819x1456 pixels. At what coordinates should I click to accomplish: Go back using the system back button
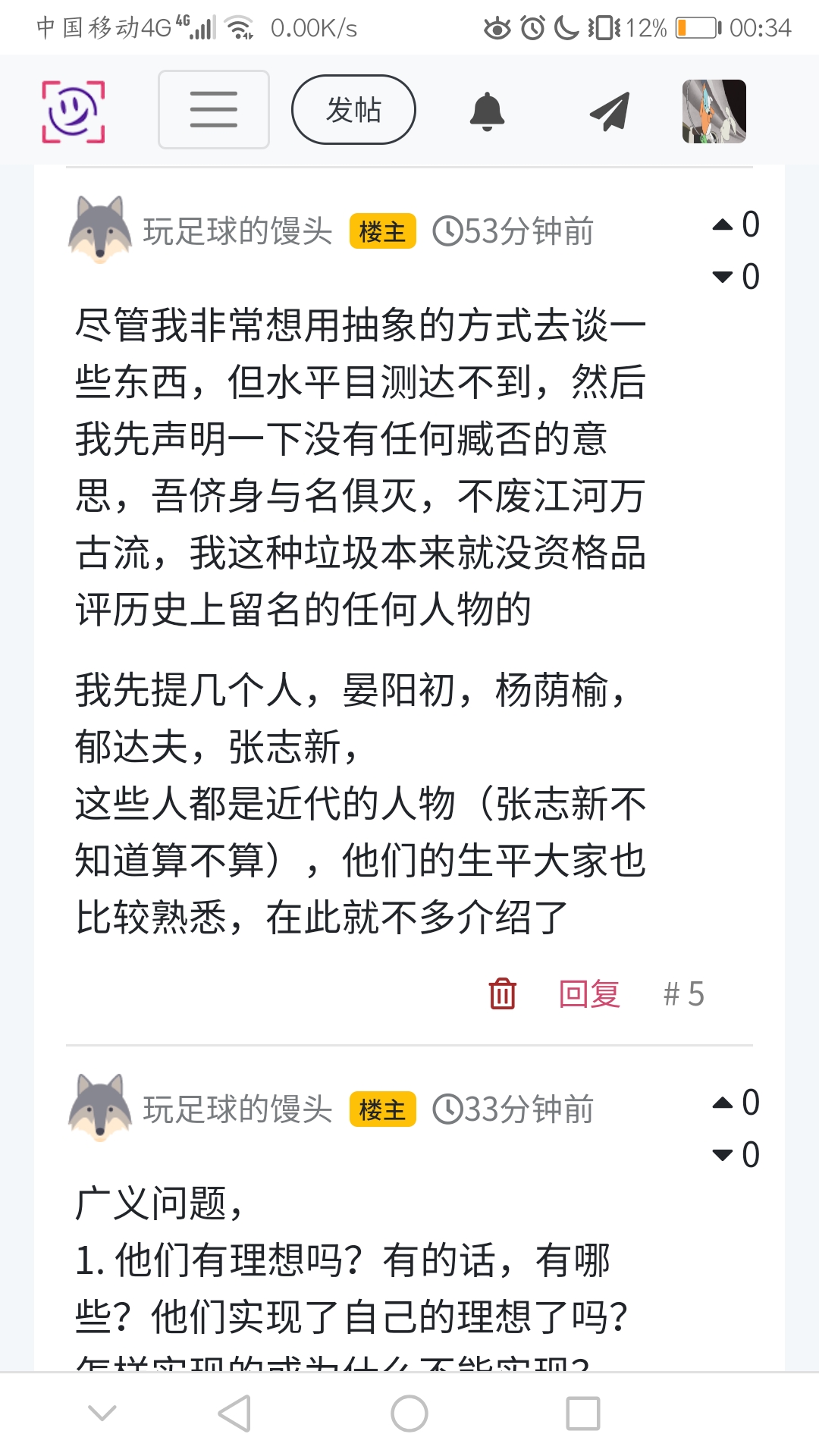(234, 1414)
